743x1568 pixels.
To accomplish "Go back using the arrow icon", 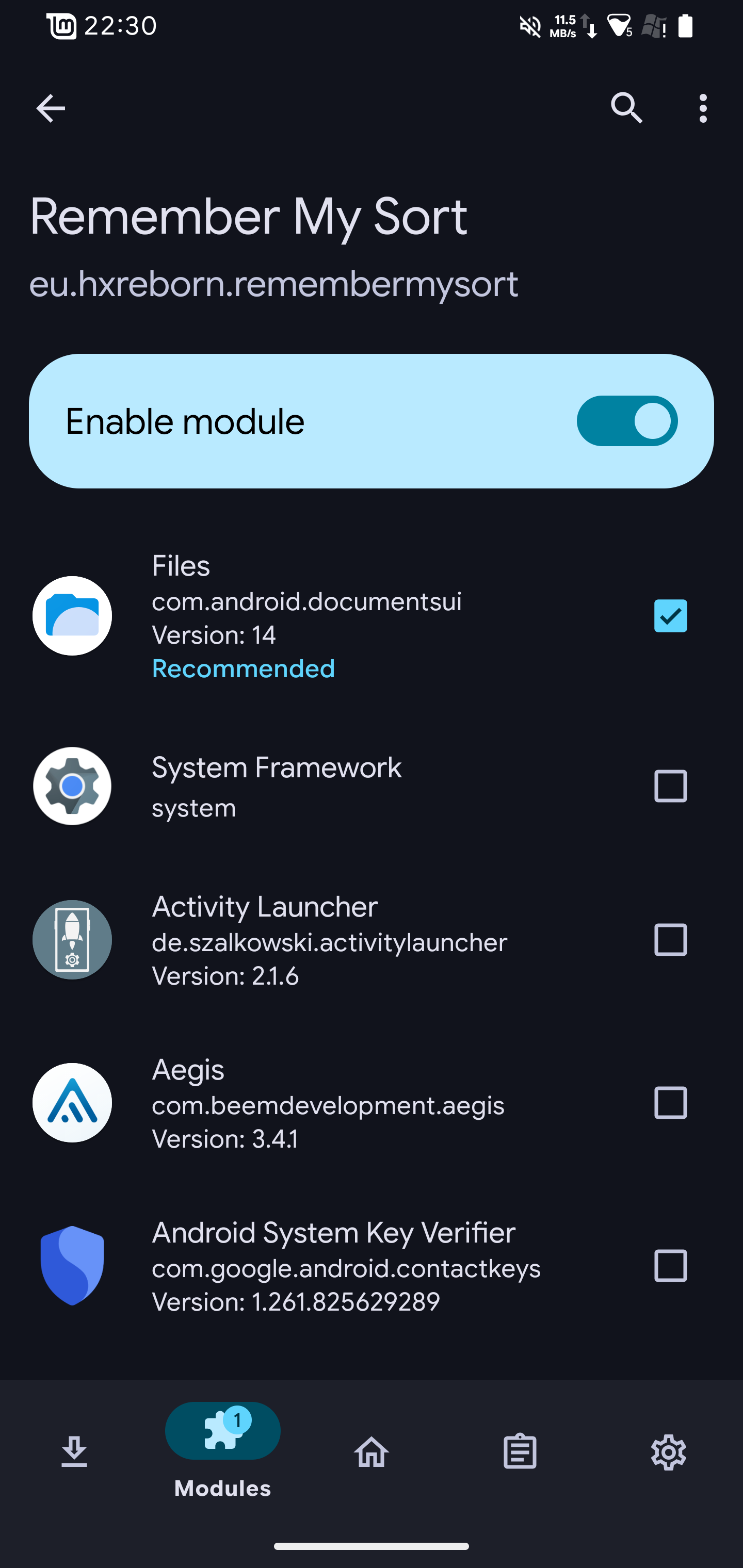I will pyautogui.click(x=51, y=109).
